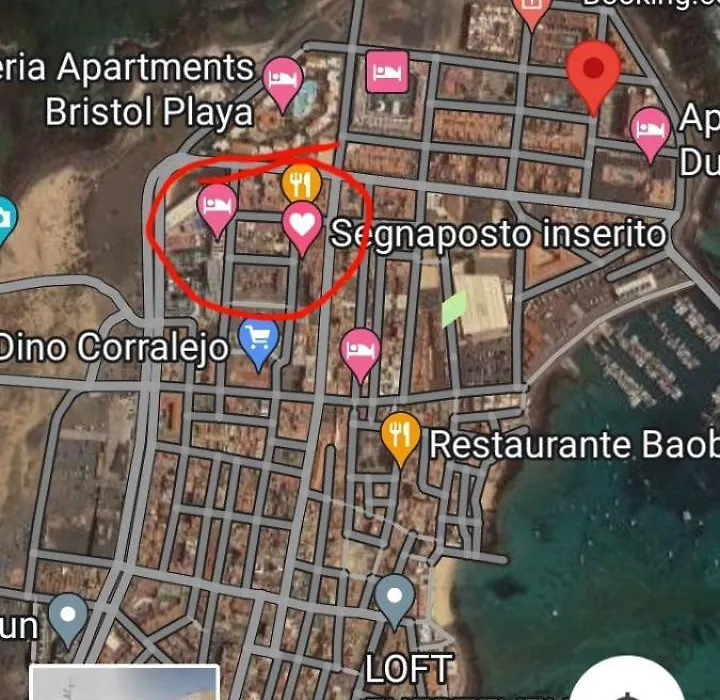Tap the Dino Corralejo shopping cart pin

[x=259, y=342]
